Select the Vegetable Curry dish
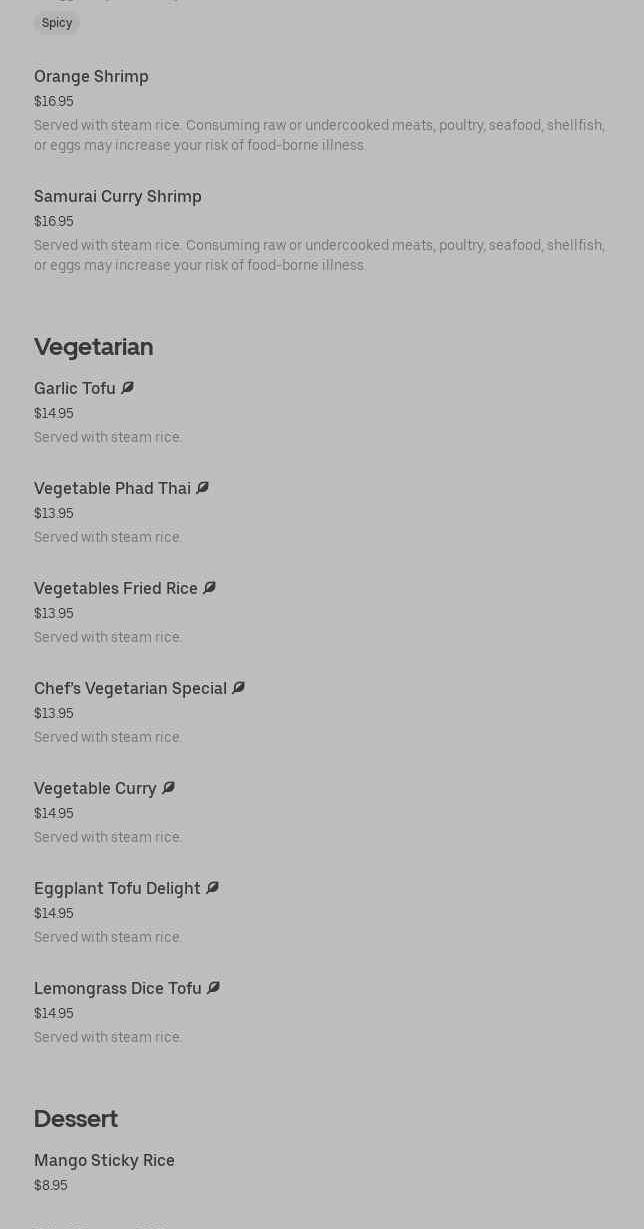644x1229 pixels. tap(95, 789)
